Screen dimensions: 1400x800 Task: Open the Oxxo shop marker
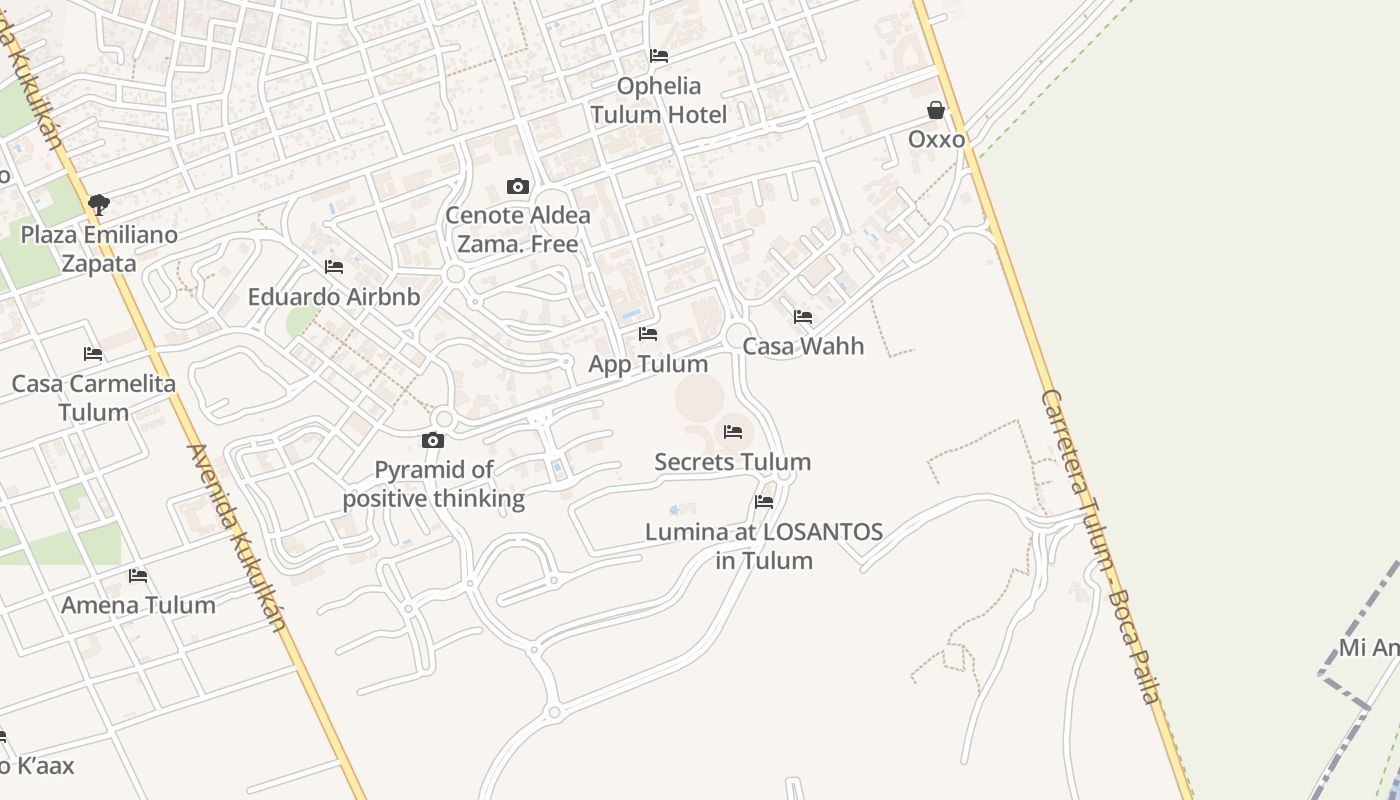(936, 110)
